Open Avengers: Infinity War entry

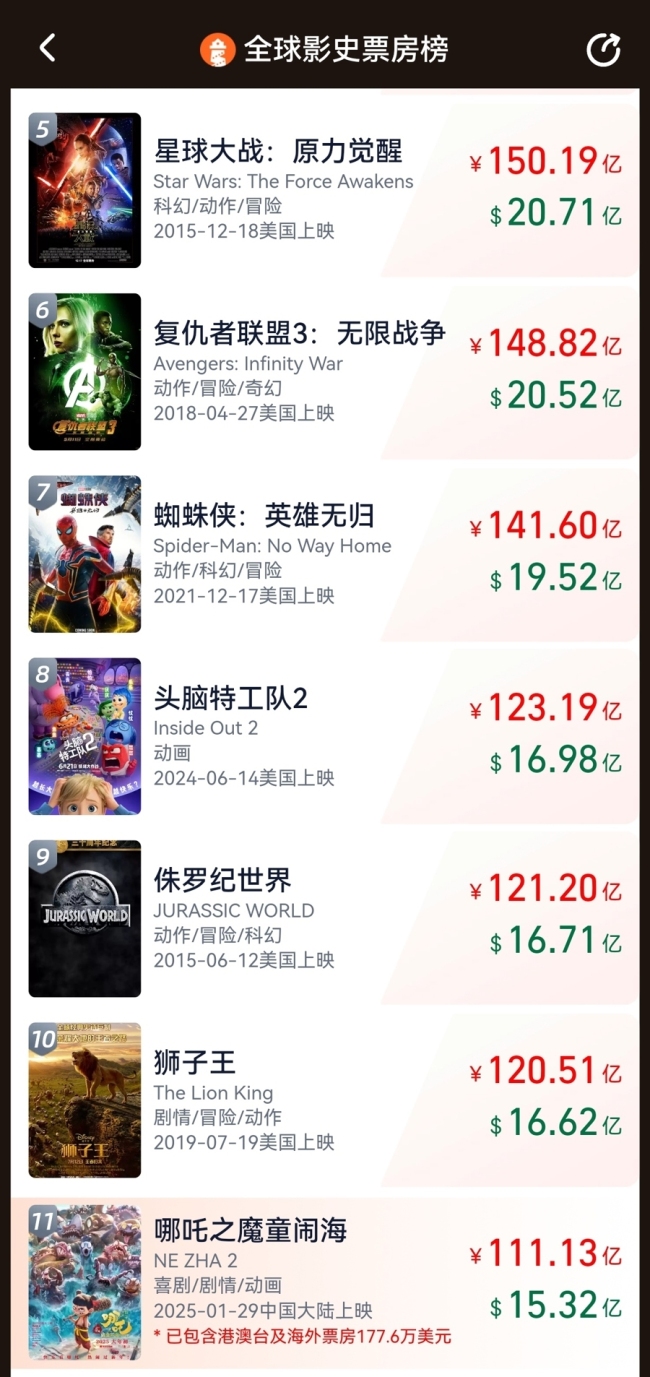pos(299,372)
